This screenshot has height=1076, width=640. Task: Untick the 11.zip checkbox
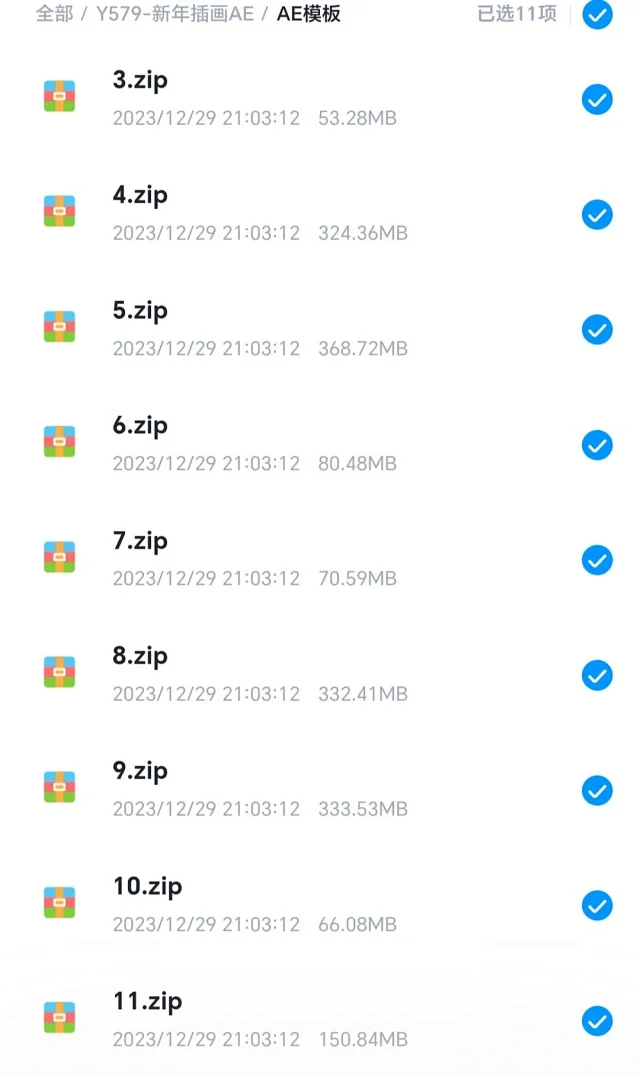click(597, 1021)
